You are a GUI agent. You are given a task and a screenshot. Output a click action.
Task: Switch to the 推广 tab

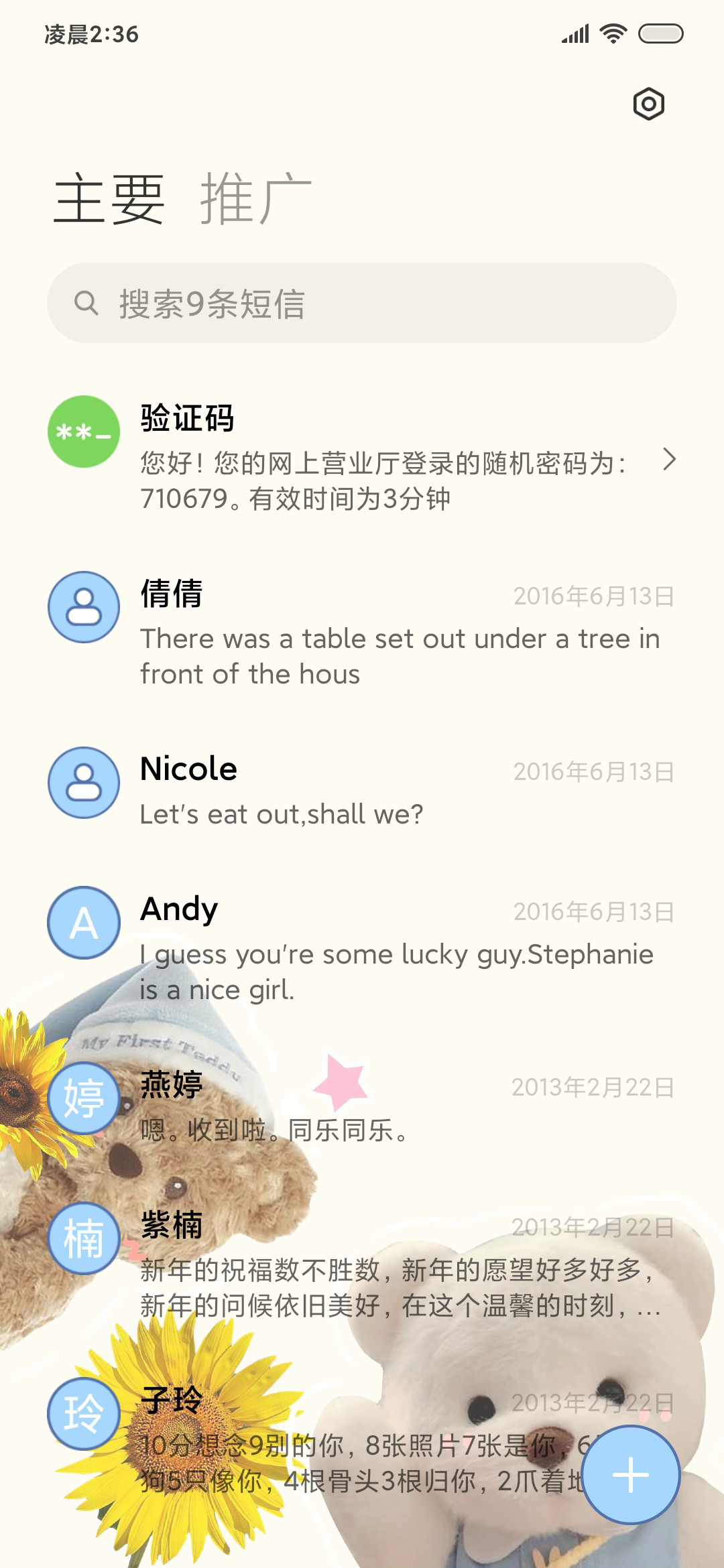pos(255,198)
